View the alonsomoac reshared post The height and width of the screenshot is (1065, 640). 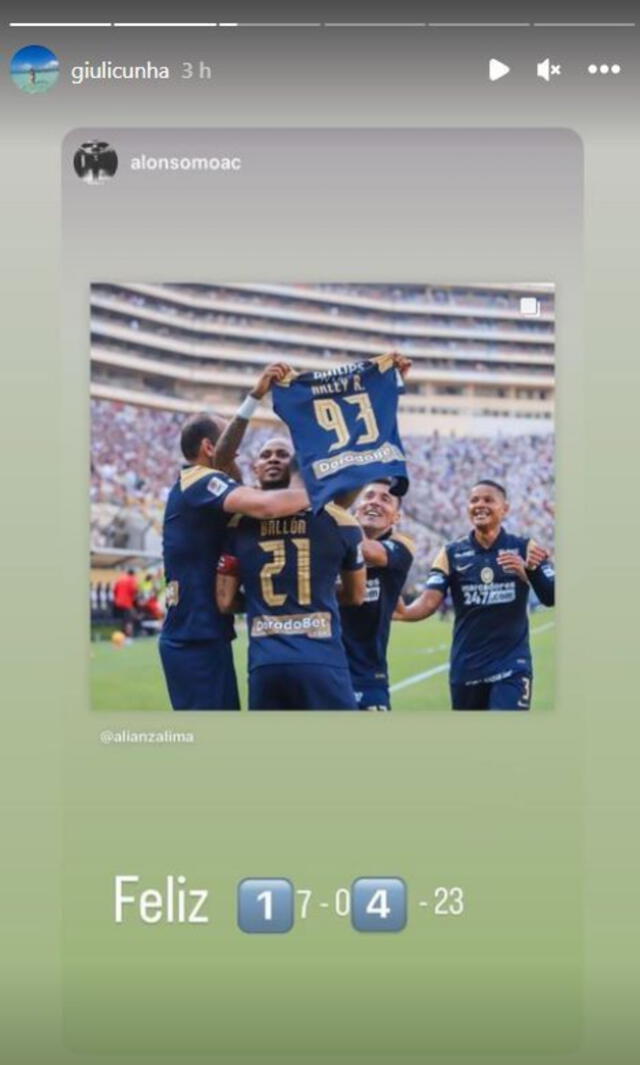coord(322,497)
